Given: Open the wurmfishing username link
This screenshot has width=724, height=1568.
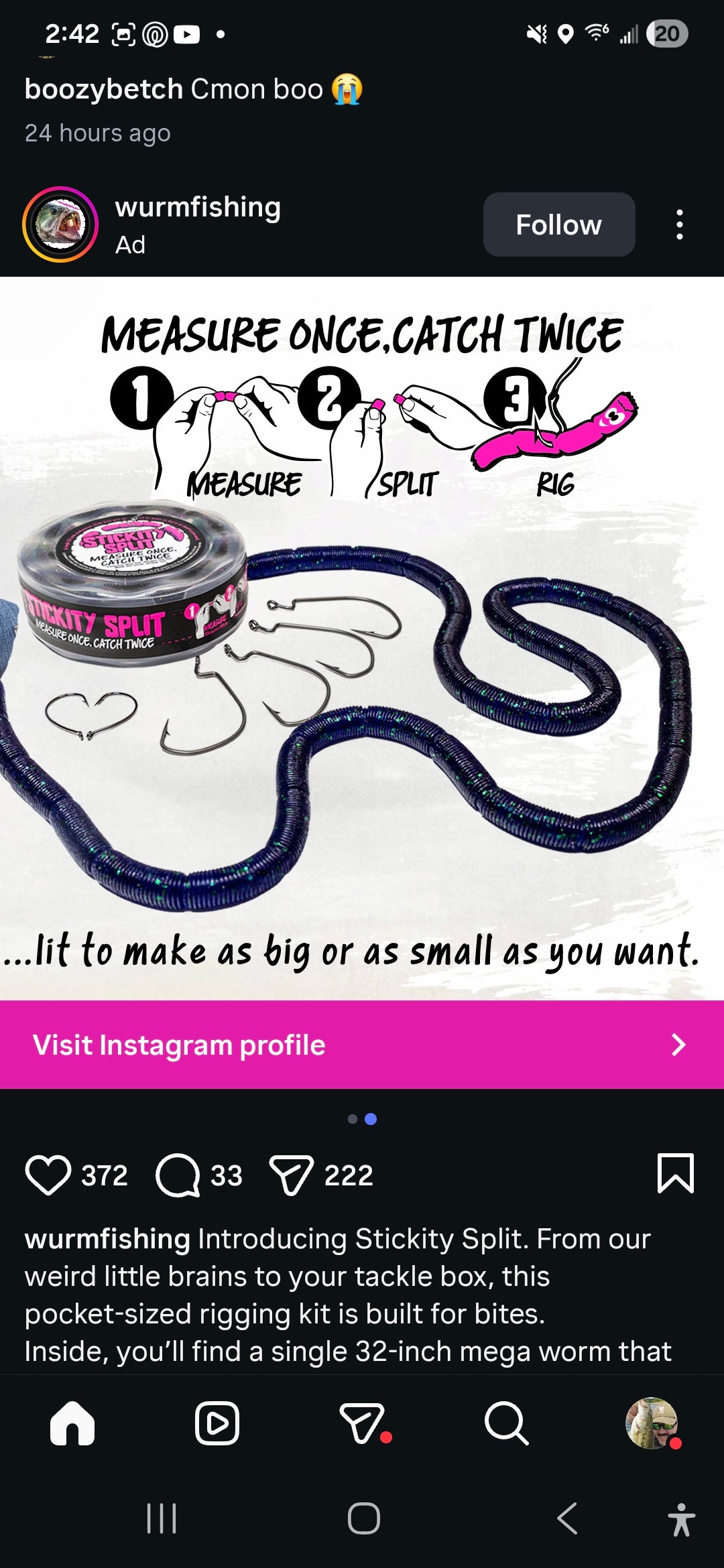Looking at the screenshot, I should click(197, 207).
